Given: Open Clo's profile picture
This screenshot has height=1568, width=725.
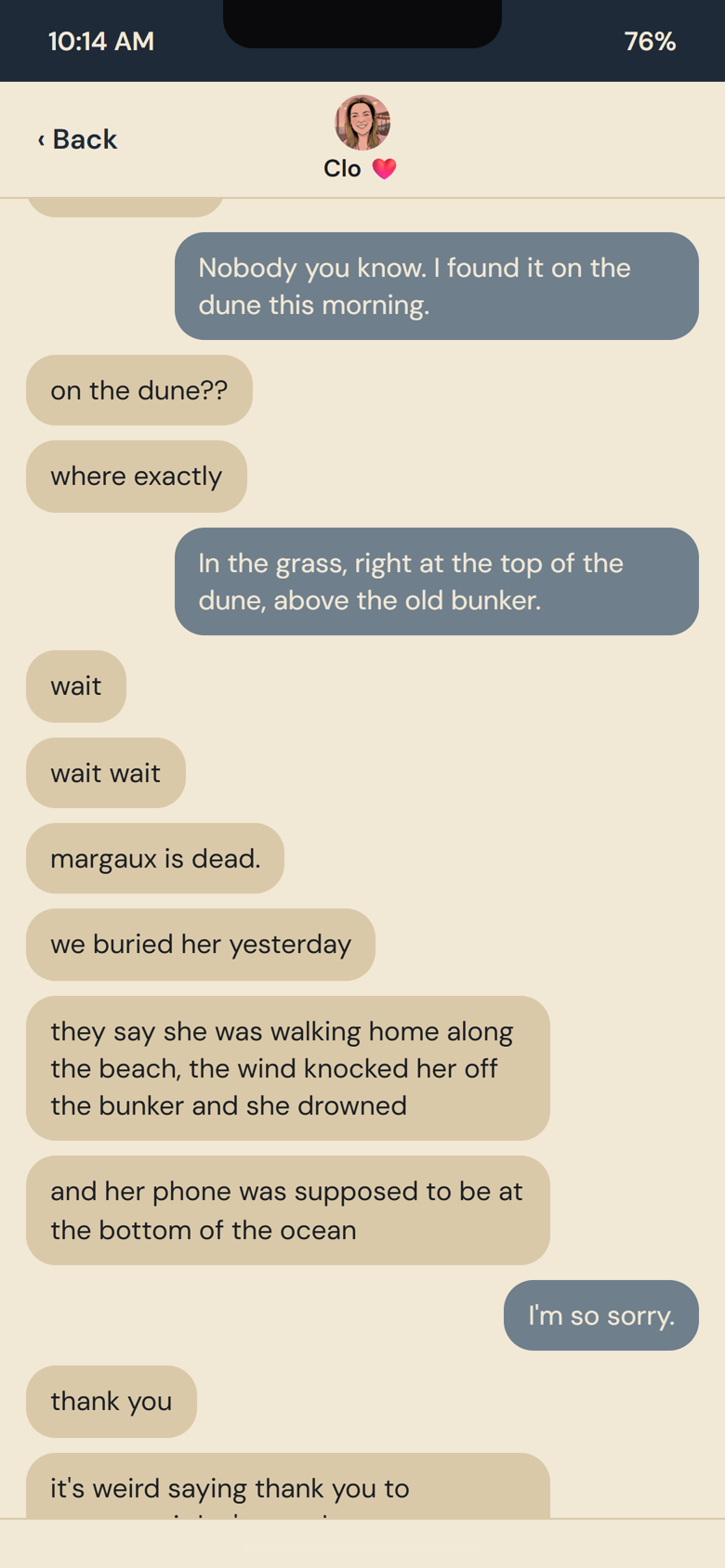Looking at the screenshot, I should click(x=362, y=123).
